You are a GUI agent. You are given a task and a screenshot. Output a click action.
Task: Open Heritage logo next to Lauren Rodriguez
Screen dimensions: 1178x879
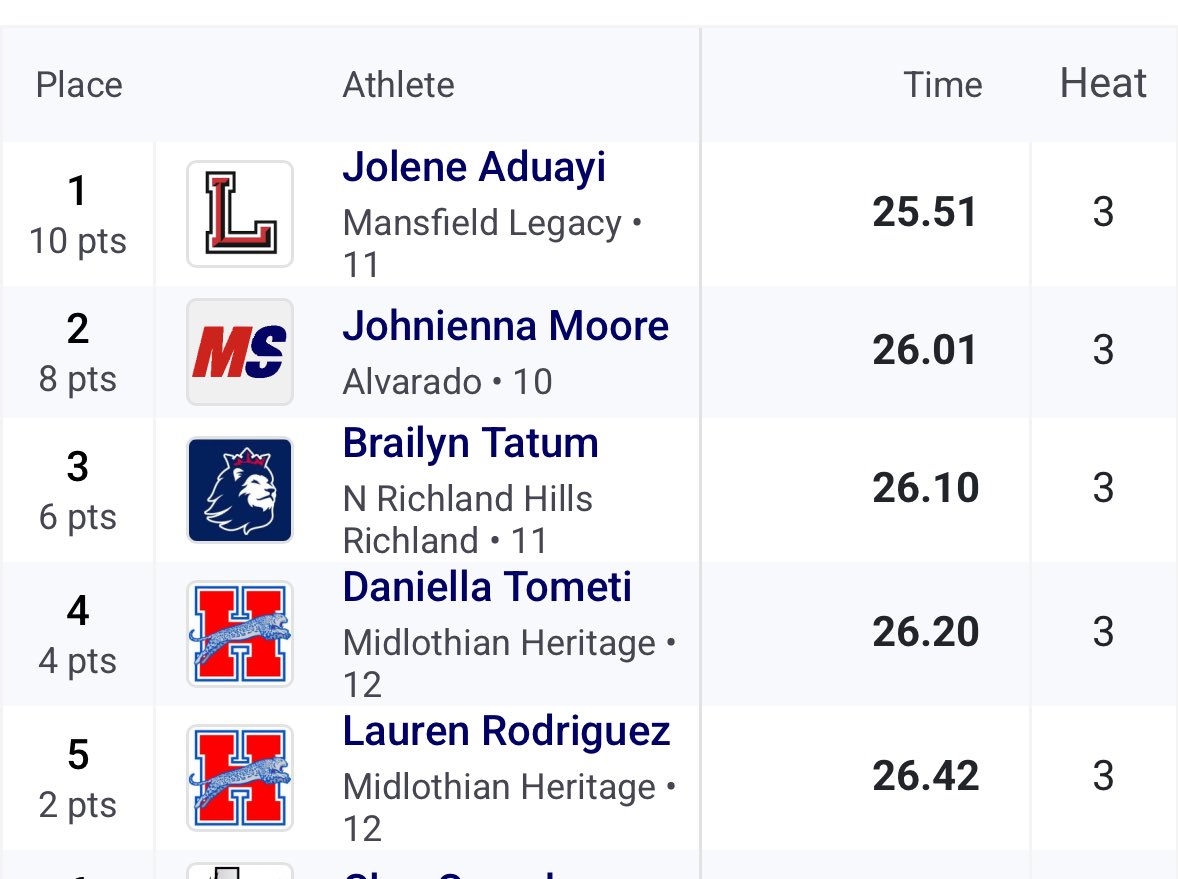click(240, 777)
